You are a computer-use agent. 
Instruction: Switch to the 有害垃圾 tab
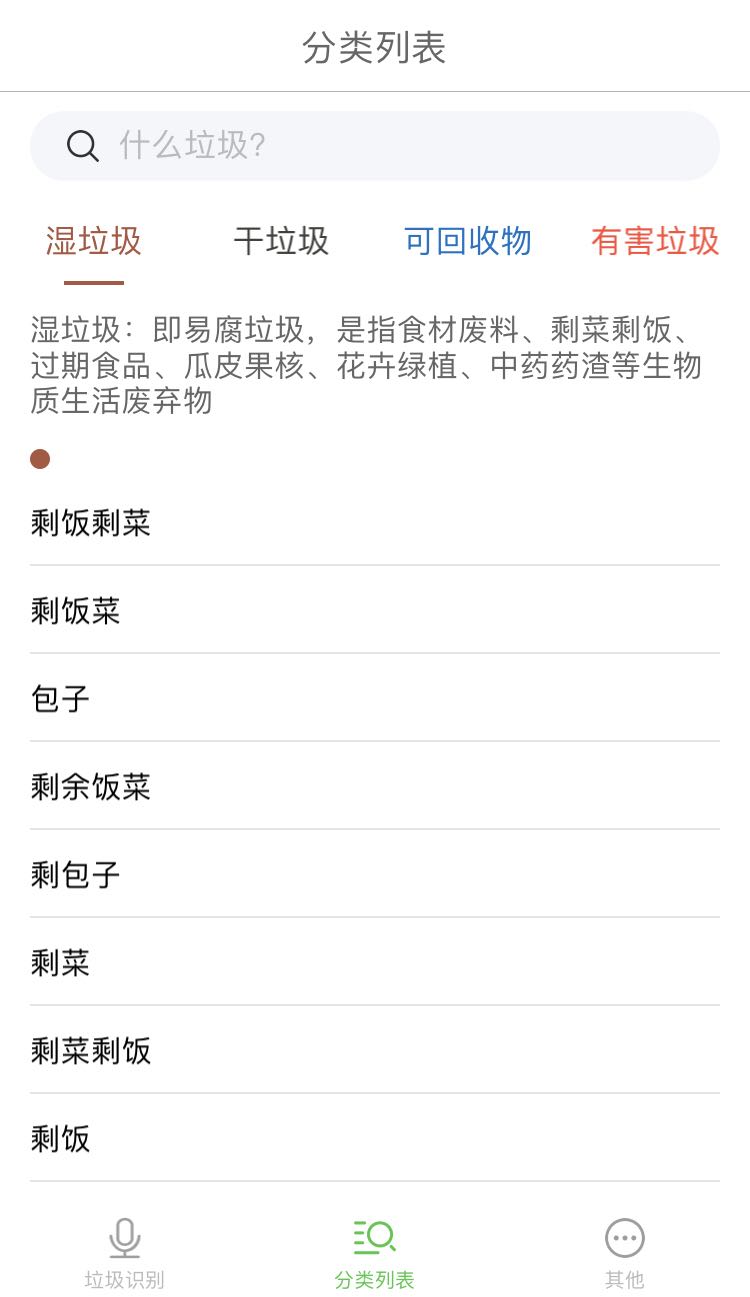655,241
